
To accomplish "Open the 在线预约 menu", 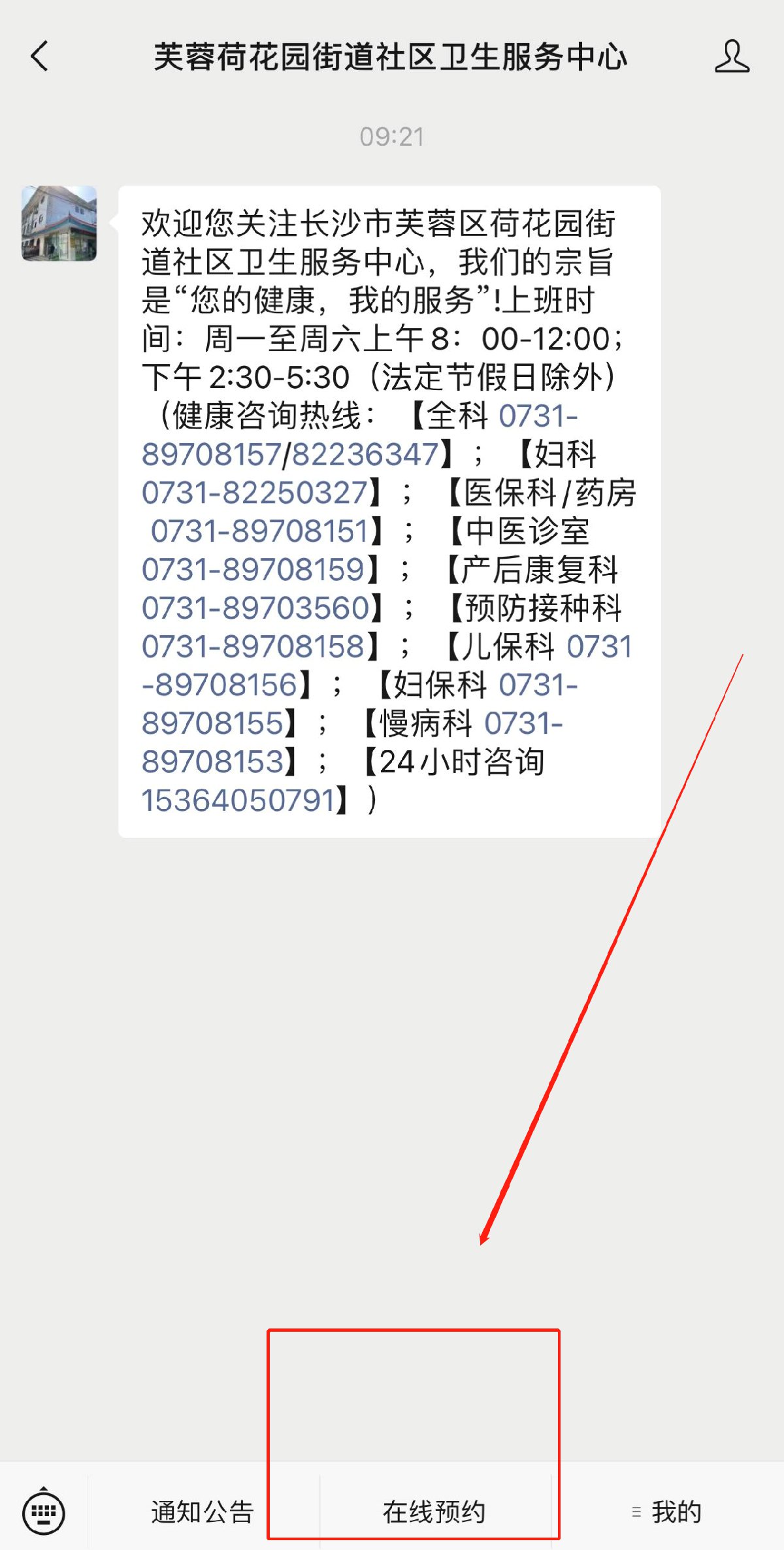I will 434,1512.
